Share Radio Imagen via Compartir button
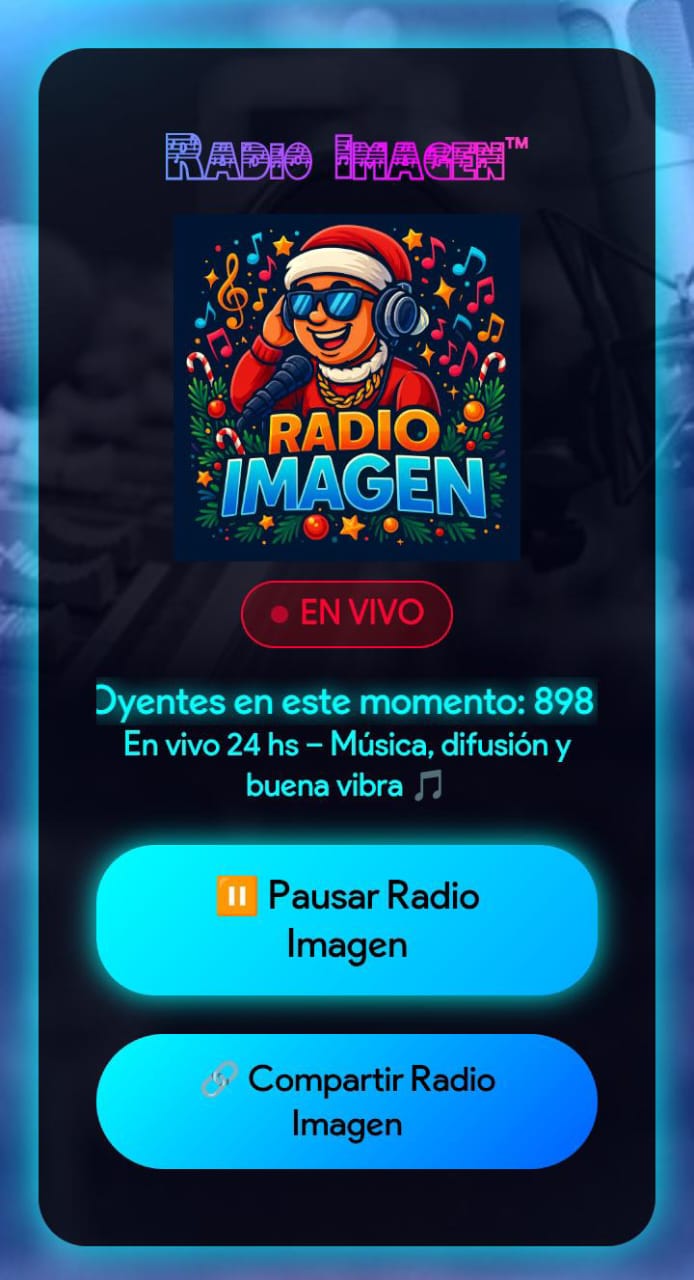Image resolution: width=694 pixels, height=1280 pixels. coord(346,1101)
